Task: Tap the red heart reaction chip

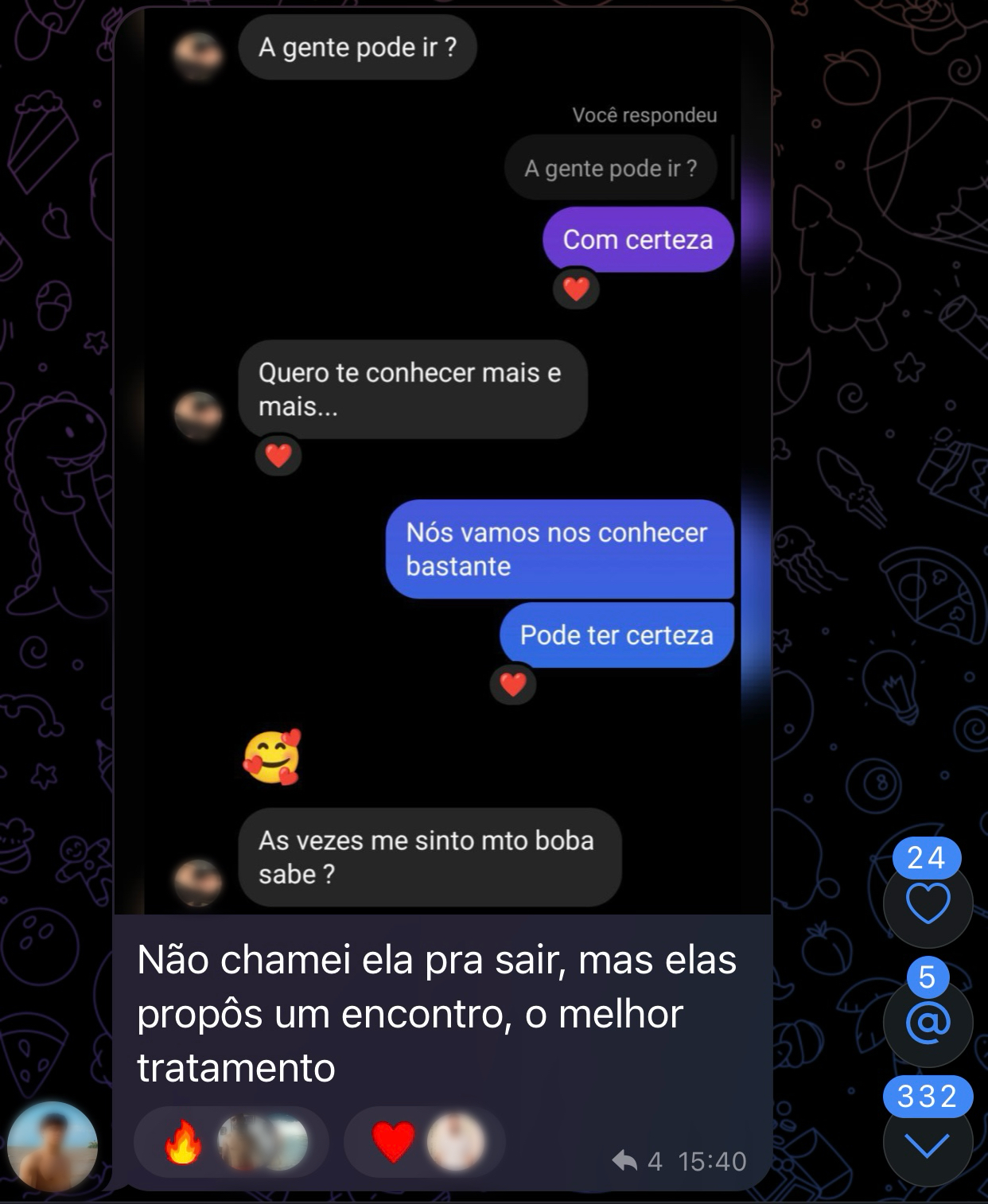Action: pyautogui.click(x=424, y=1142)
